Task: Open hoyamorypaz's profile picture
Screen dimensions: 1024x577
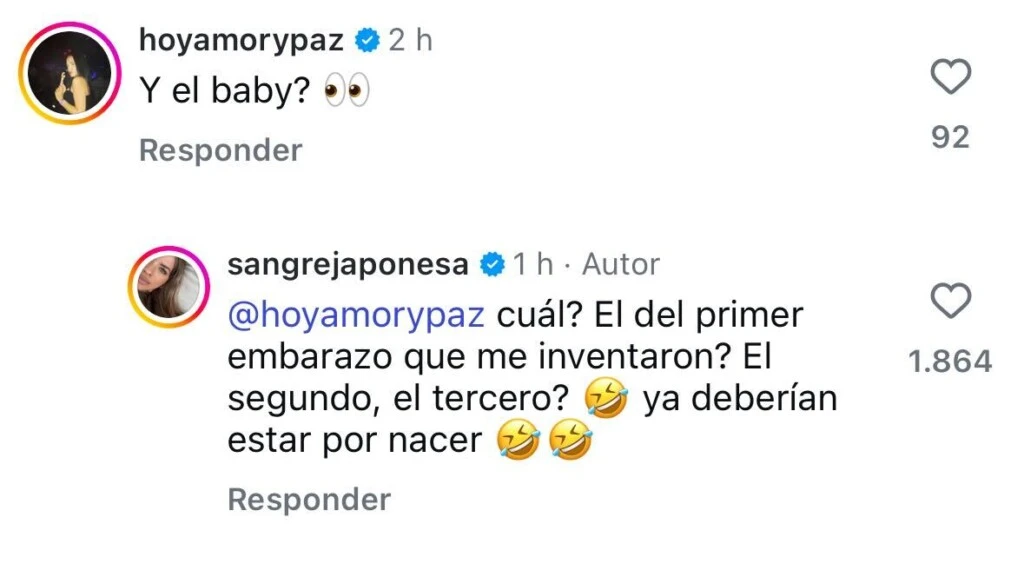Action: (x=68, y=78)
